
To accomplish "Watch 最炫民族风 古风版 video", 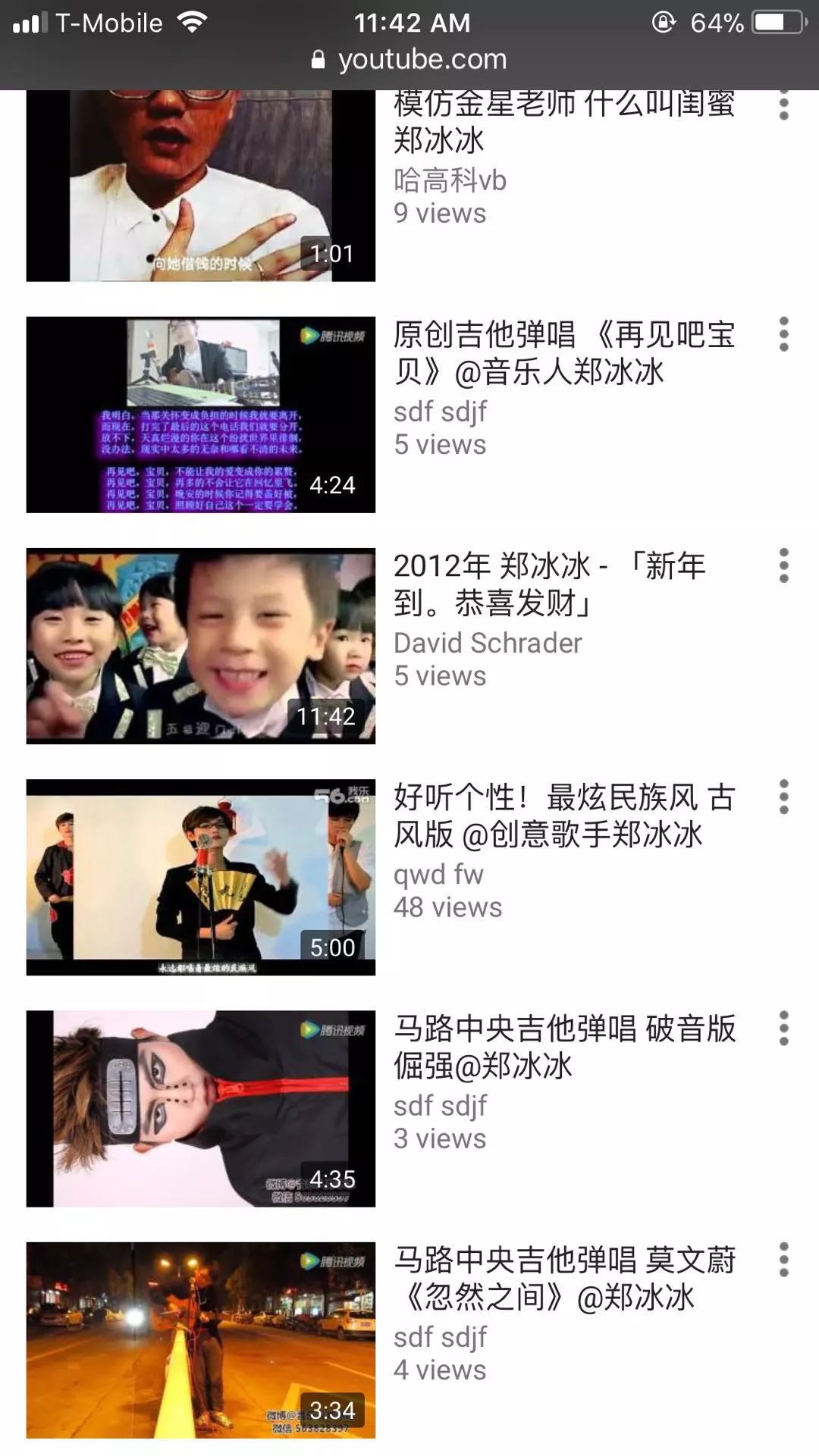I will 201,877.
